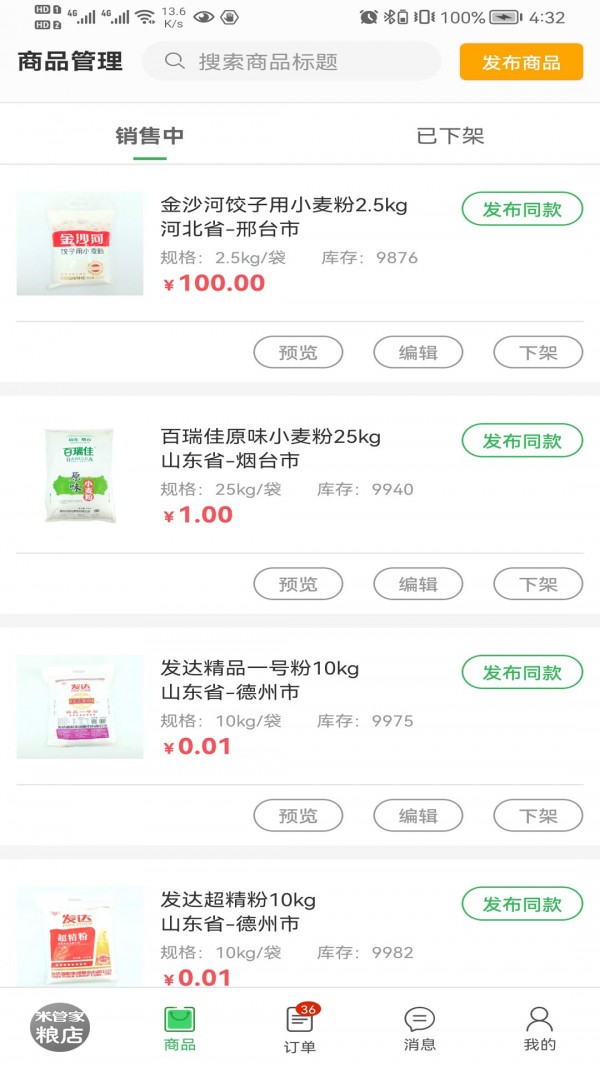Edit the 金沙河饺子用小麦粉 listing

tap(418, 352)
